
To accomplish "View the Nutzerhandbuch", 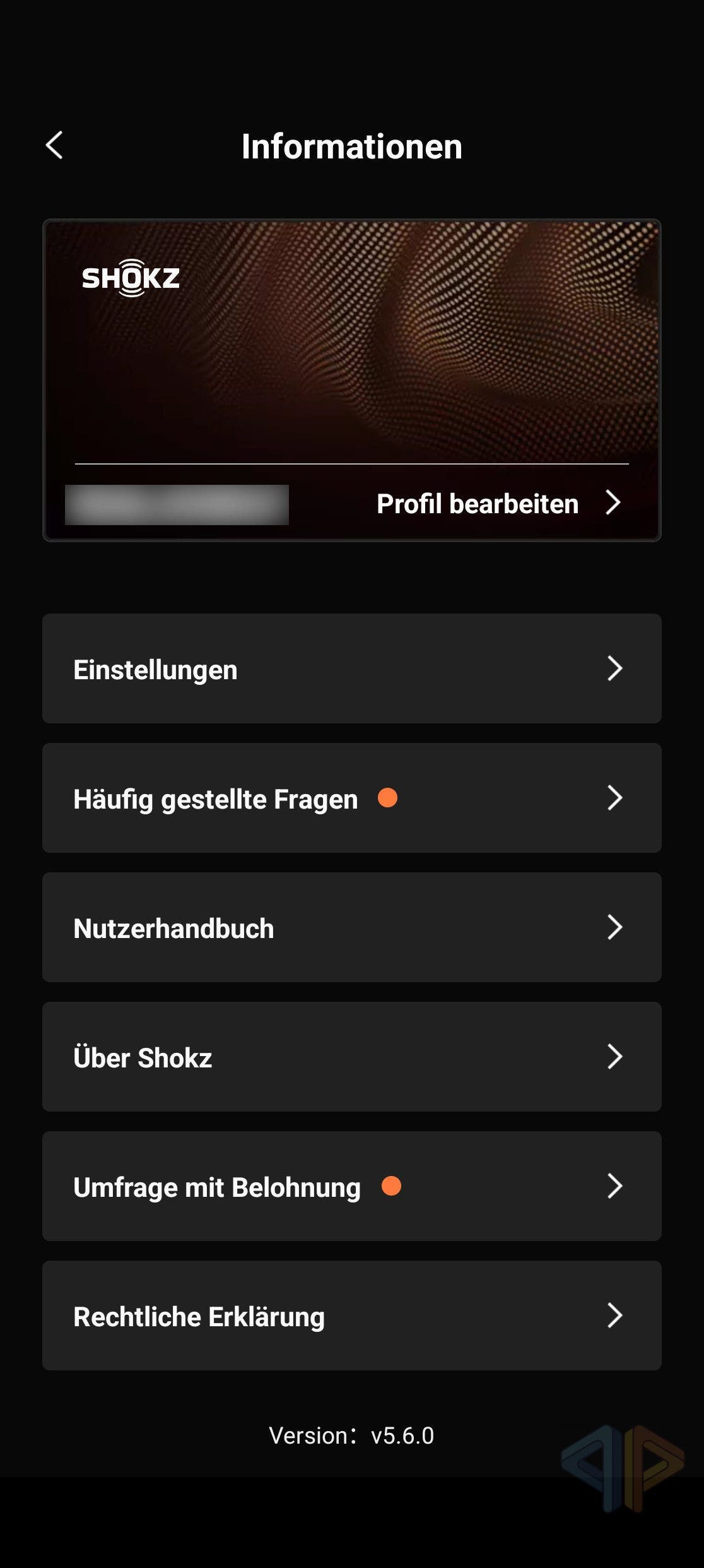I will point(351,928).
